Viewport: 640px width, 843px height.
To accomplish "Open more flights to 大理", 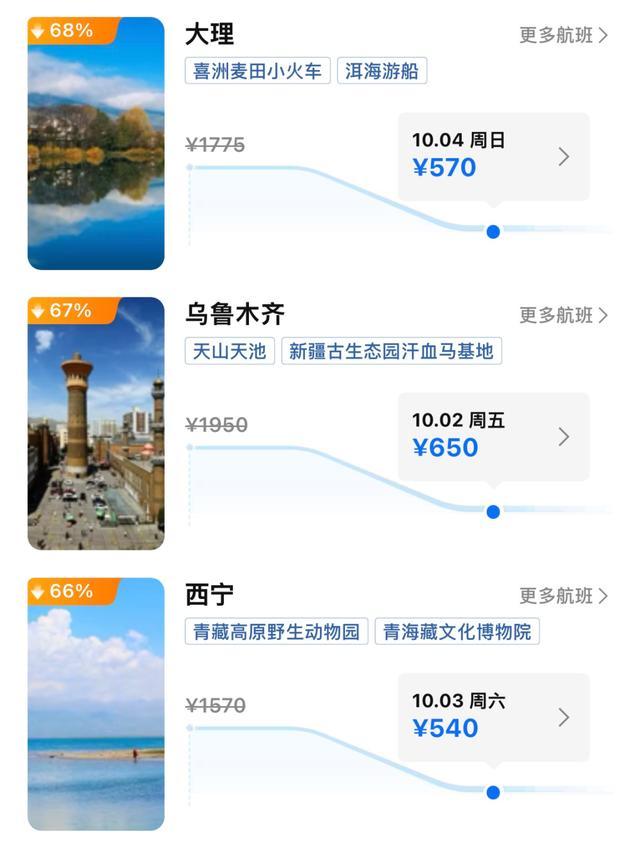I will pyautogui.click(x=563, y=35).
